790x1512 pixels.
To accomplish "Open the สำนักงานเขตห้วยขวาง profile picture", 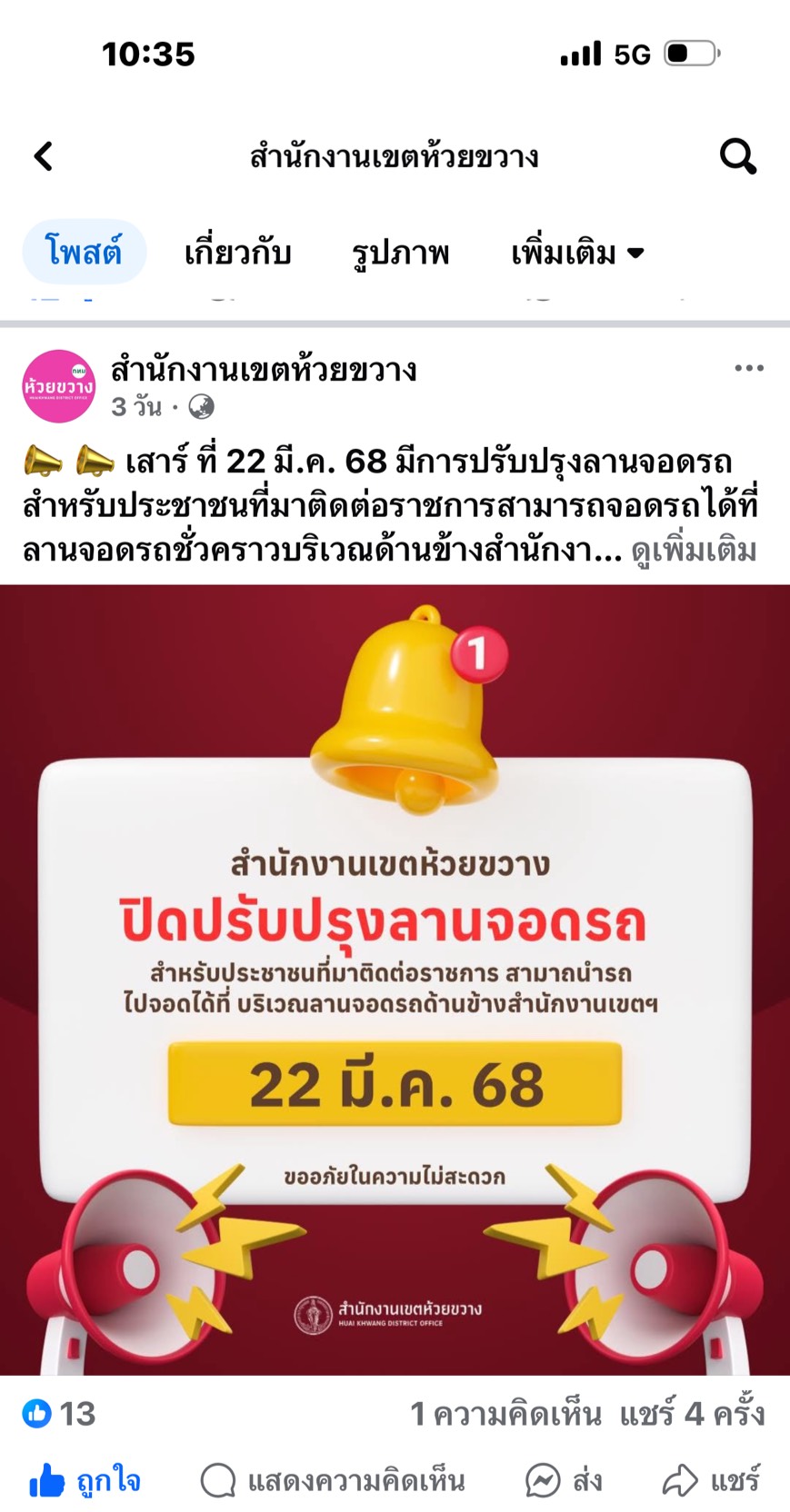I will (59, 386).
